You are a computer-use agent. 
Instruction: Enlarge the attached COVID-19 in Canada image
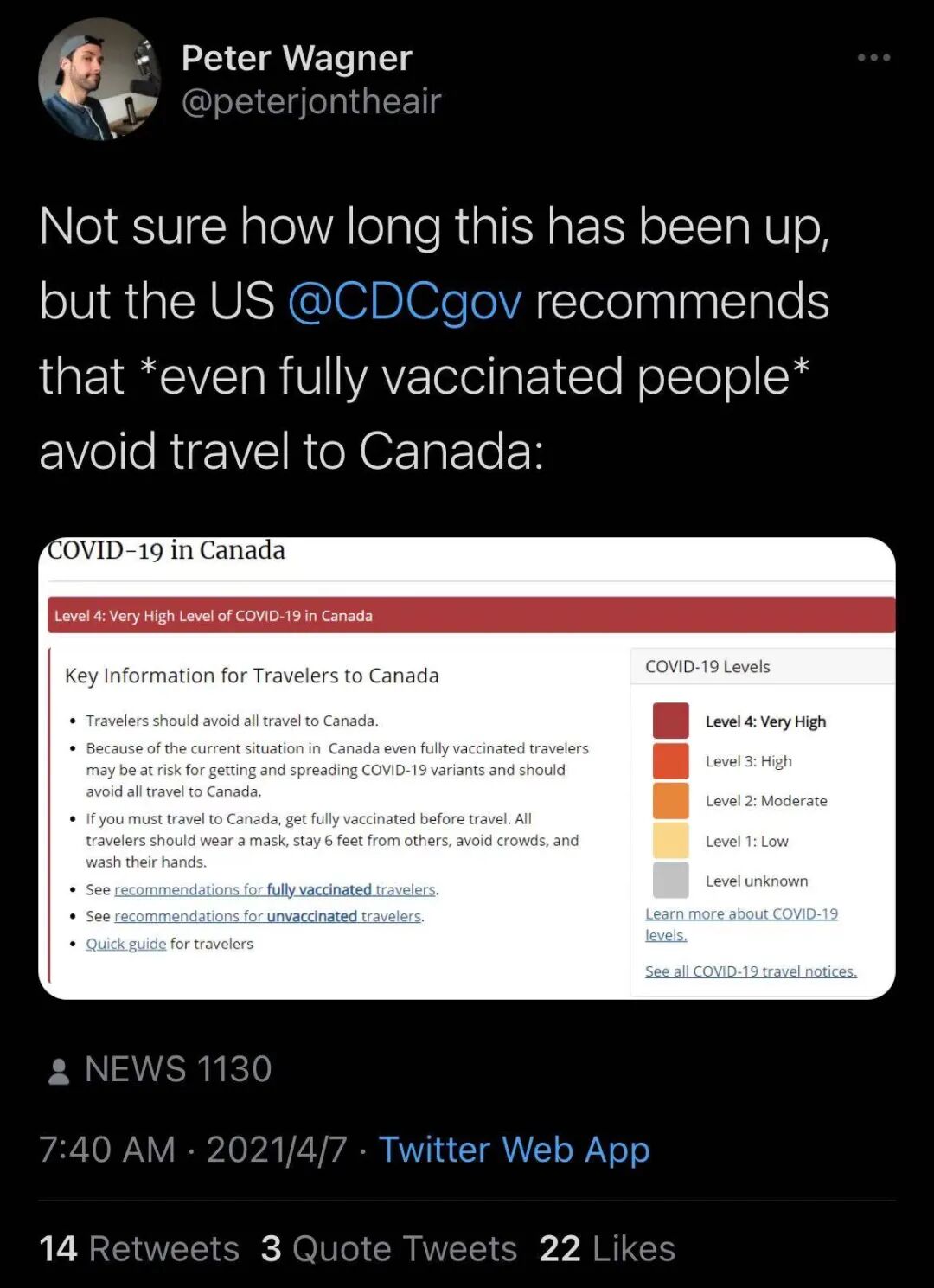pyautogui.click(x=467, y=768)
